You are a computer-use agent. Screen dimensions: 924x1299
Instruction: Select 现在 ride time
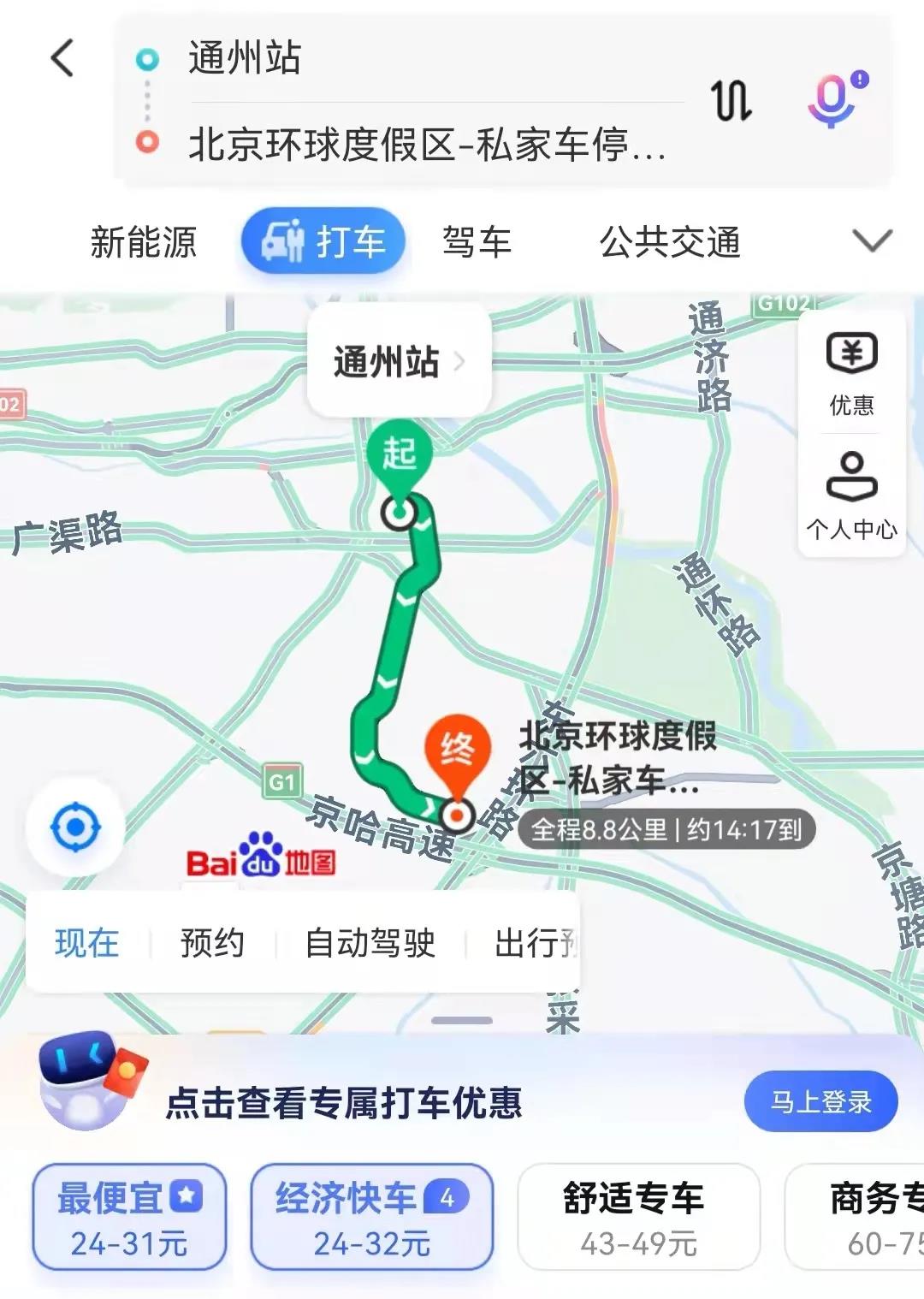(x=86, y=943)
